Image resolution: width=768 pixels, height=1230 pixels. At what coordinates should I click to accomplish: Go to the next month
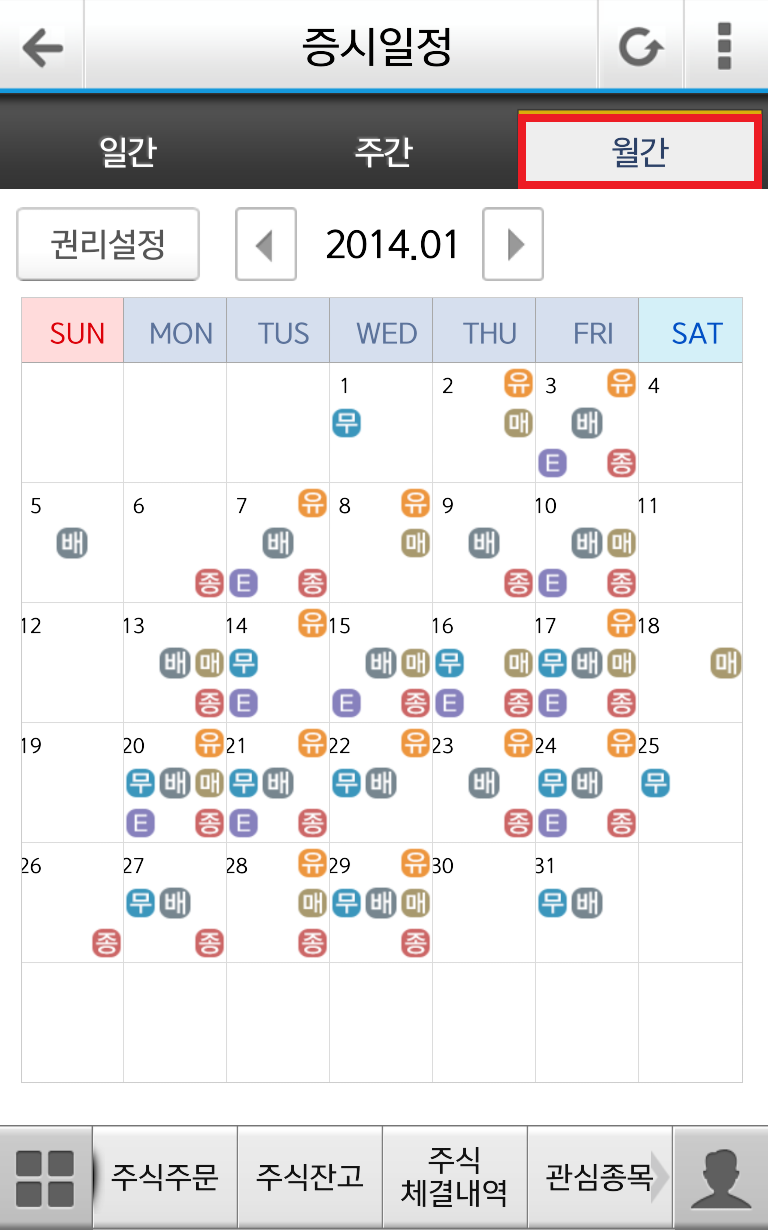(513, 244)
